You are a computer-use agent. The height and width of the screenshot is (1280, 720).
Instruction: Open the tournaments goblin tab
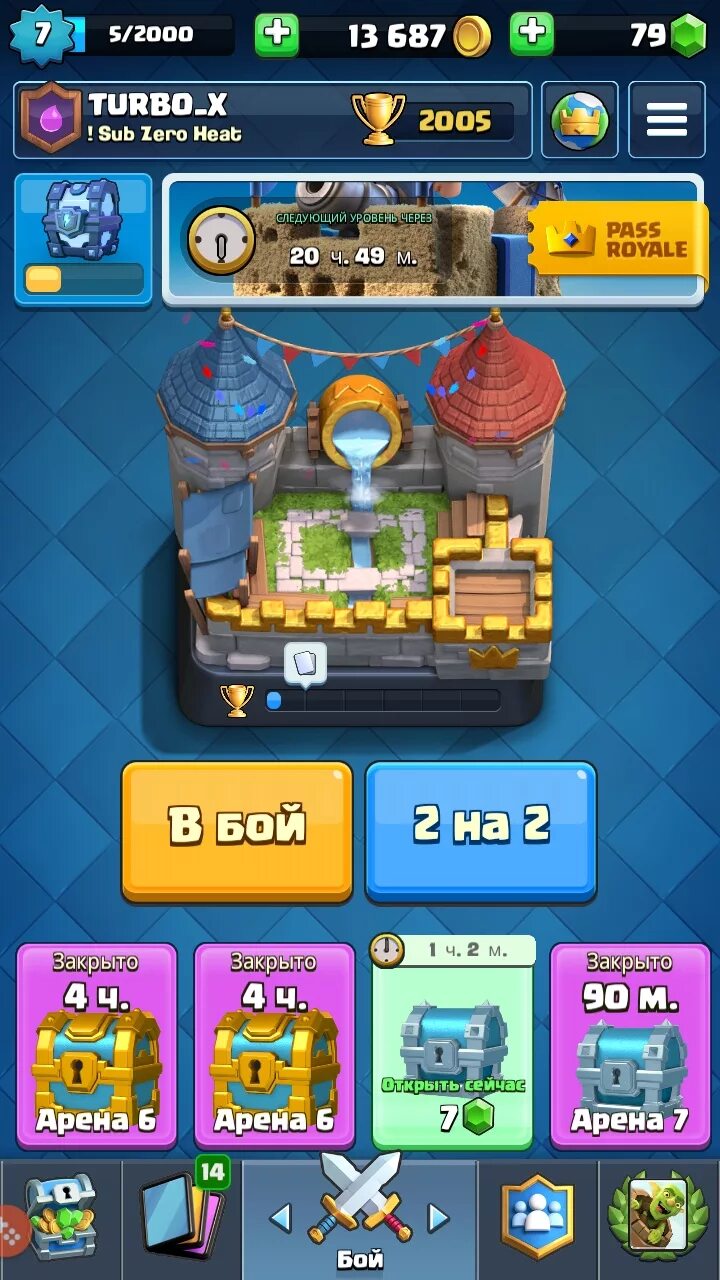click(659, 1218)
